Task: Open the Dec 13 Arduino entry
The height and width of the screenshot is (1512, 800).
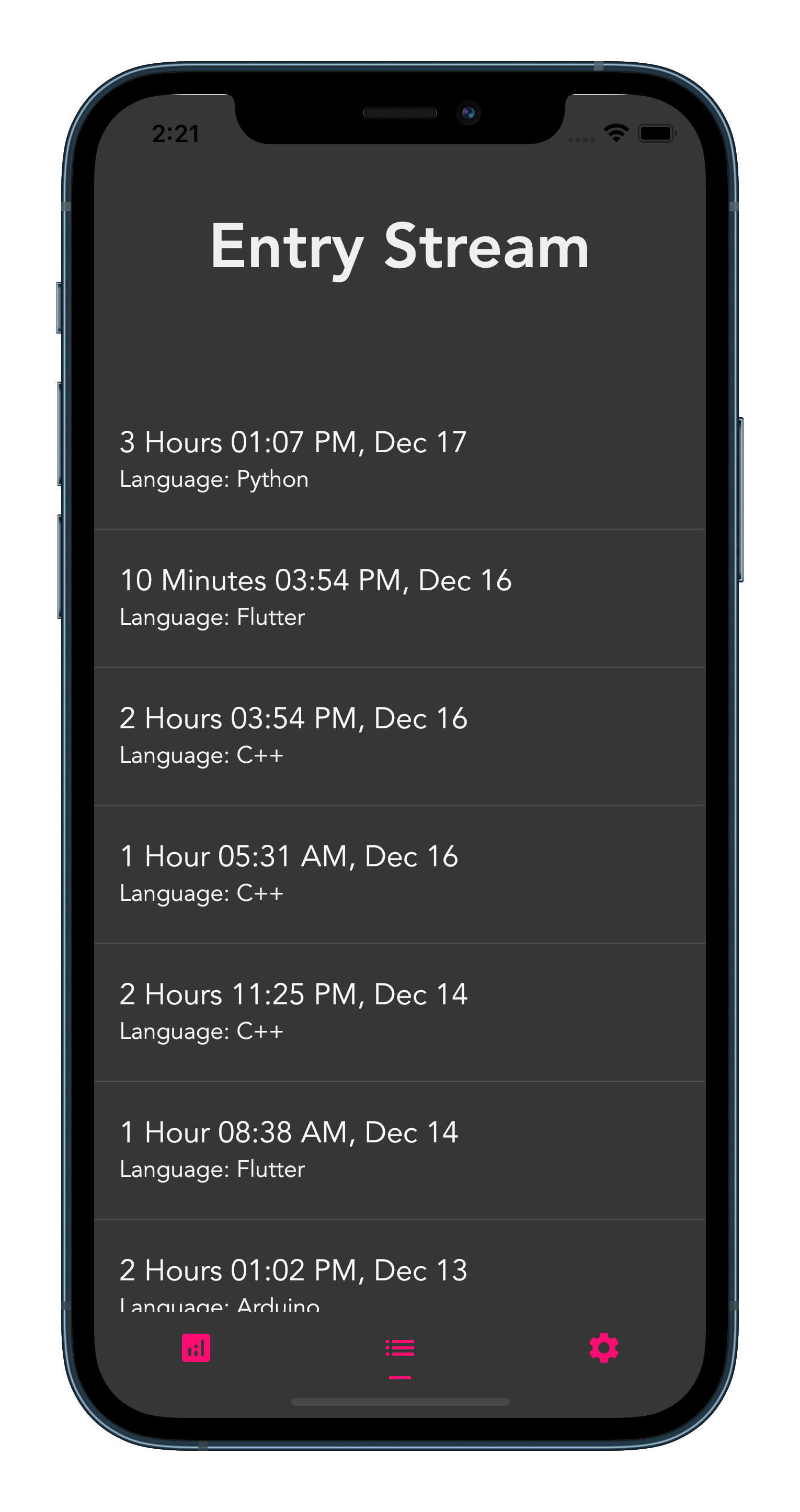Action: click(x=399, y=1279)
